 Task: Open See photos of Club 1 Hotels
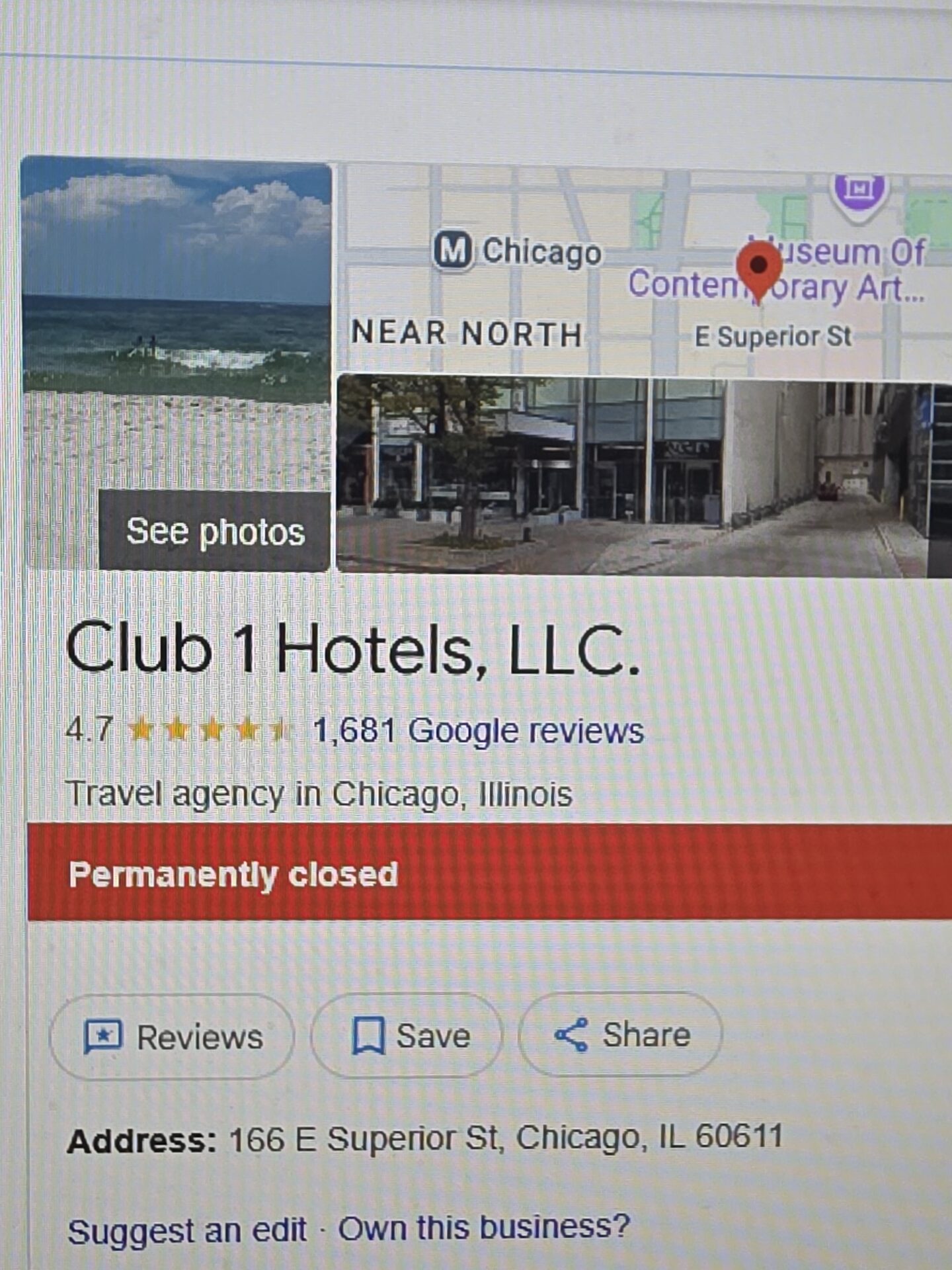tap(214, 531)
